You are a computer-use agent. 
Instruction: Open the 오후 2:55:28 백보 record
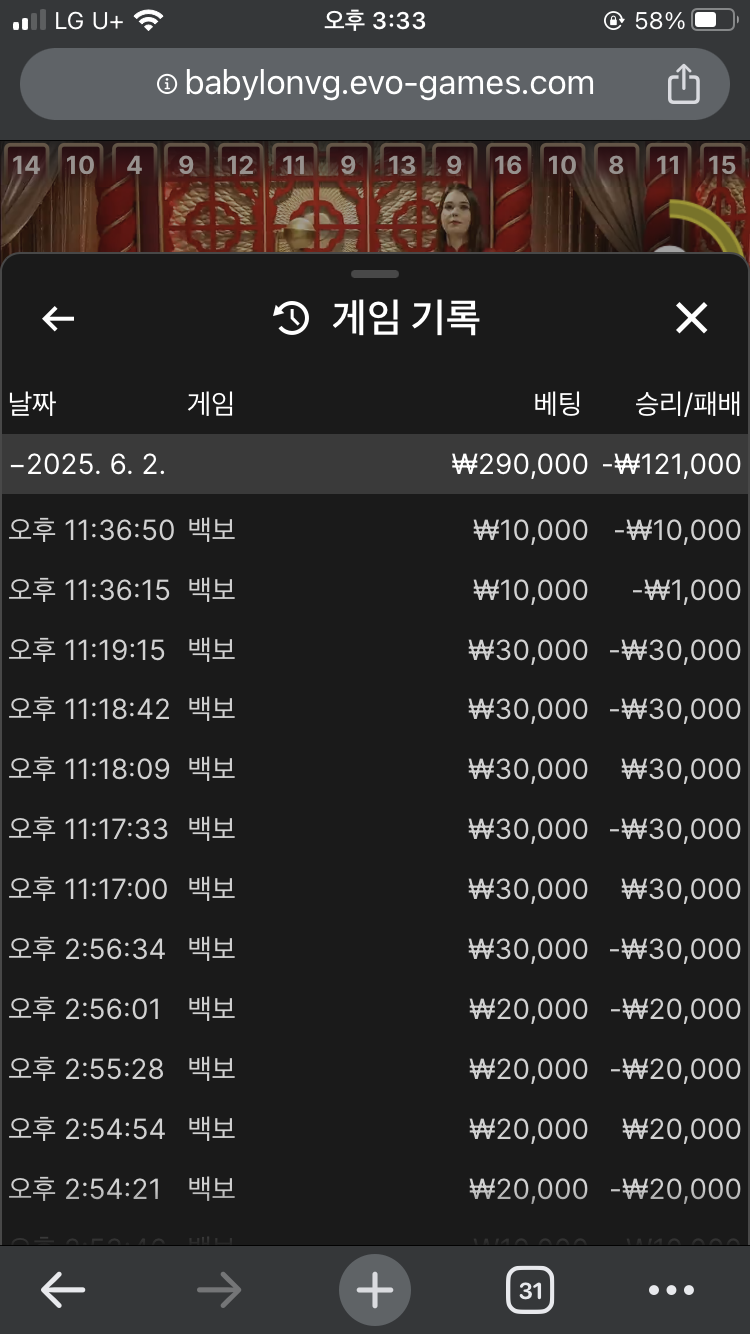pyautogui.click(x=375, y=1069)
